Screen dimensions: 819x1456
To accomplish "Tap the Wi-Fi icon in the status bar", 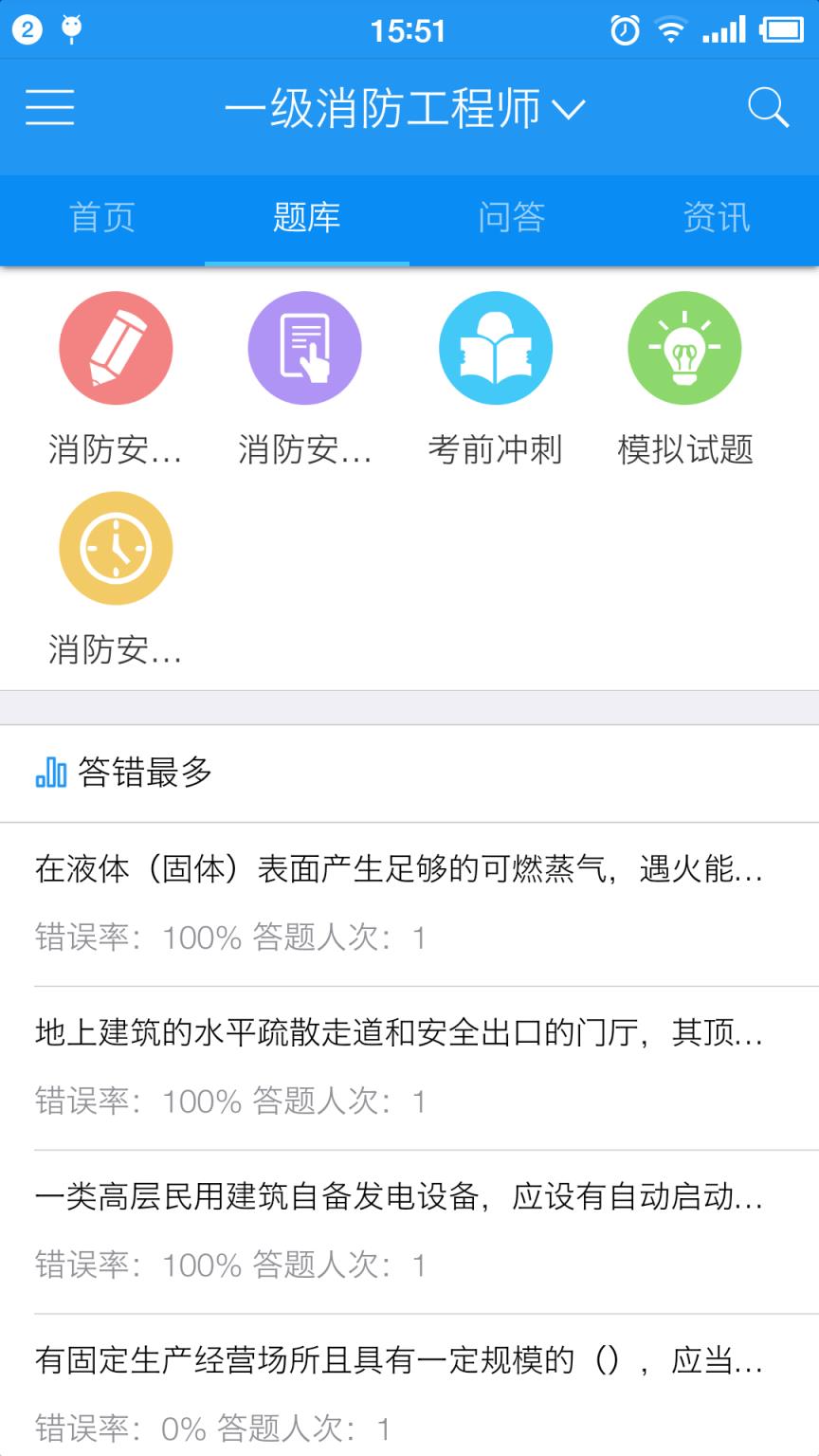I will [669, 29].
